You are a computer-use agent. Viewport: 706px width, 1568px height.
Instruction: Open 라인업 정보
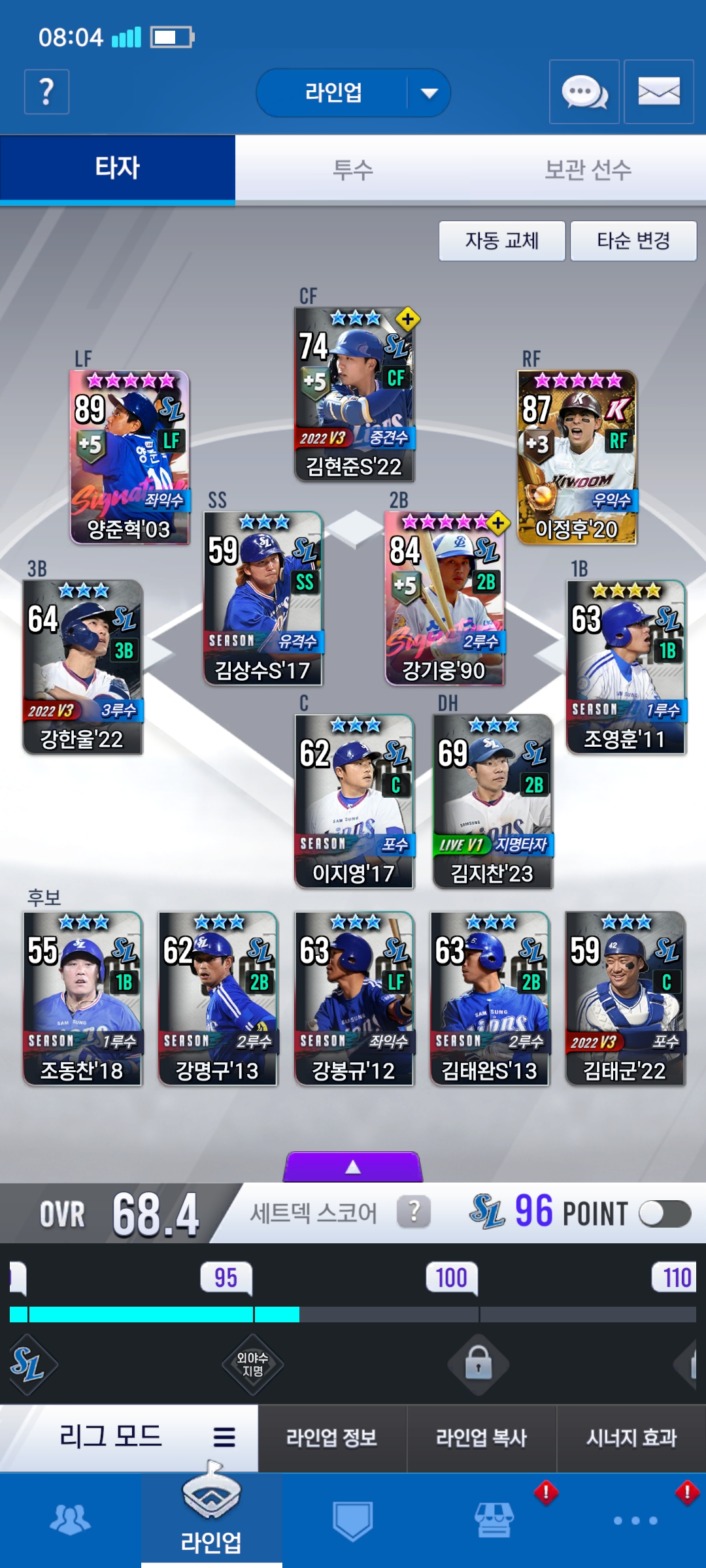[332, 1437]
